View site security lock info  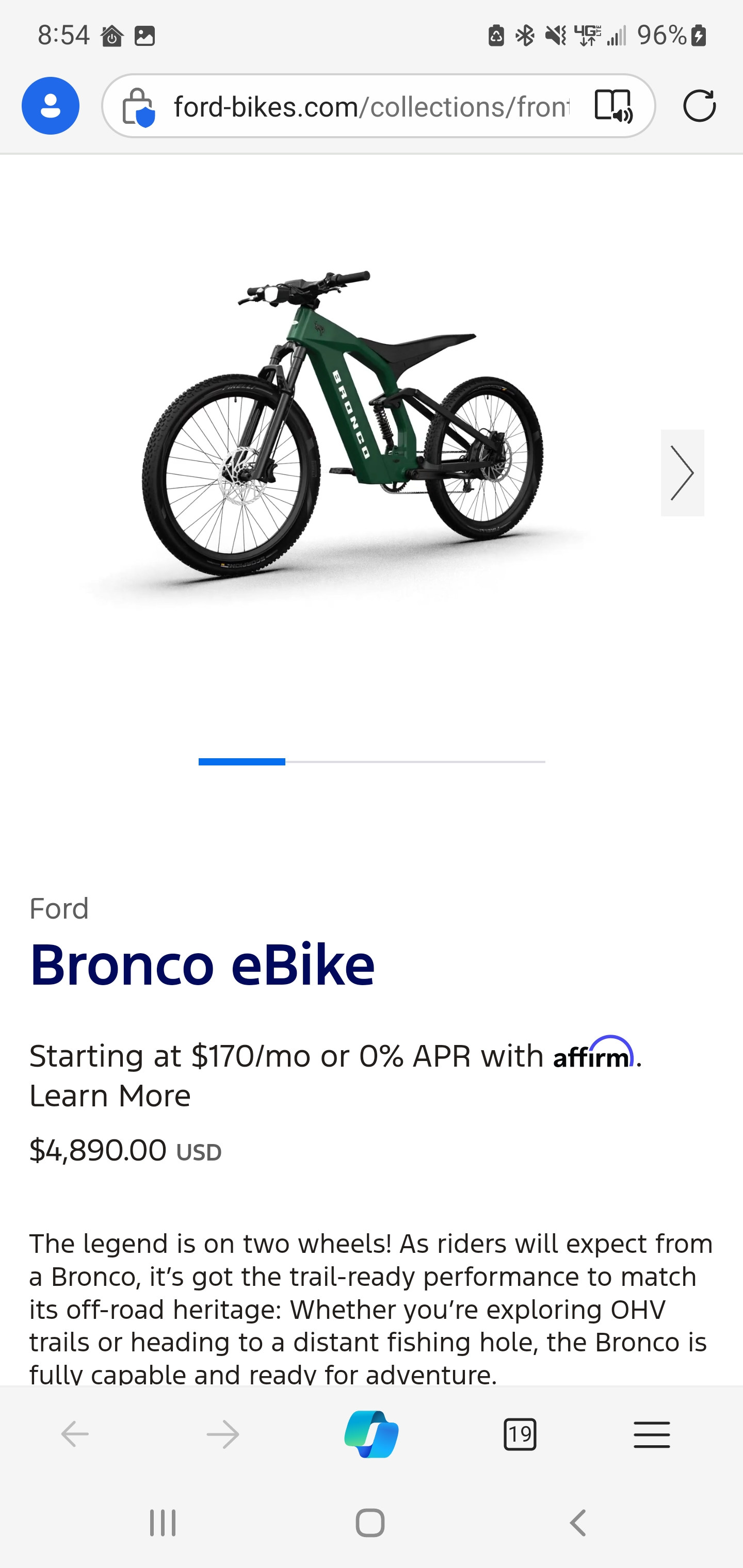point(138,107)
